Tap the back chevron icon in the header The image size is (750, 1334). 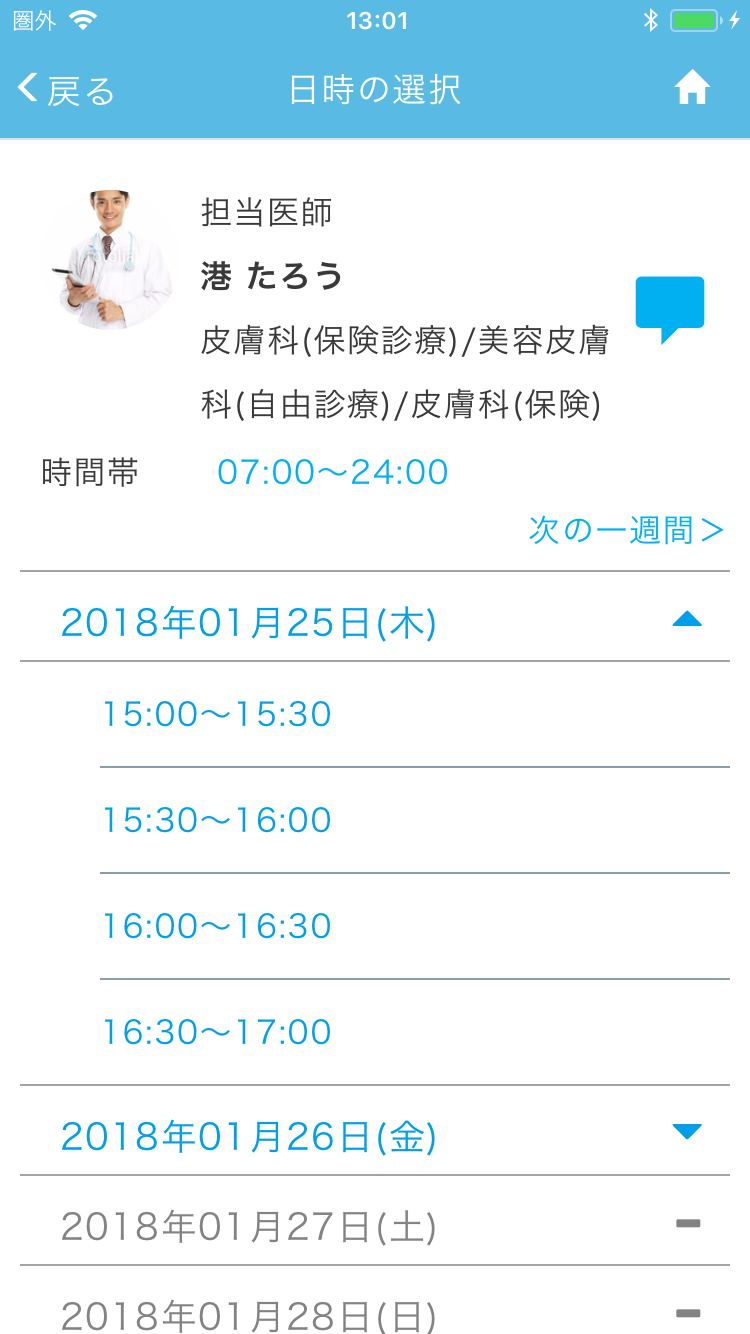coord(25,88)
